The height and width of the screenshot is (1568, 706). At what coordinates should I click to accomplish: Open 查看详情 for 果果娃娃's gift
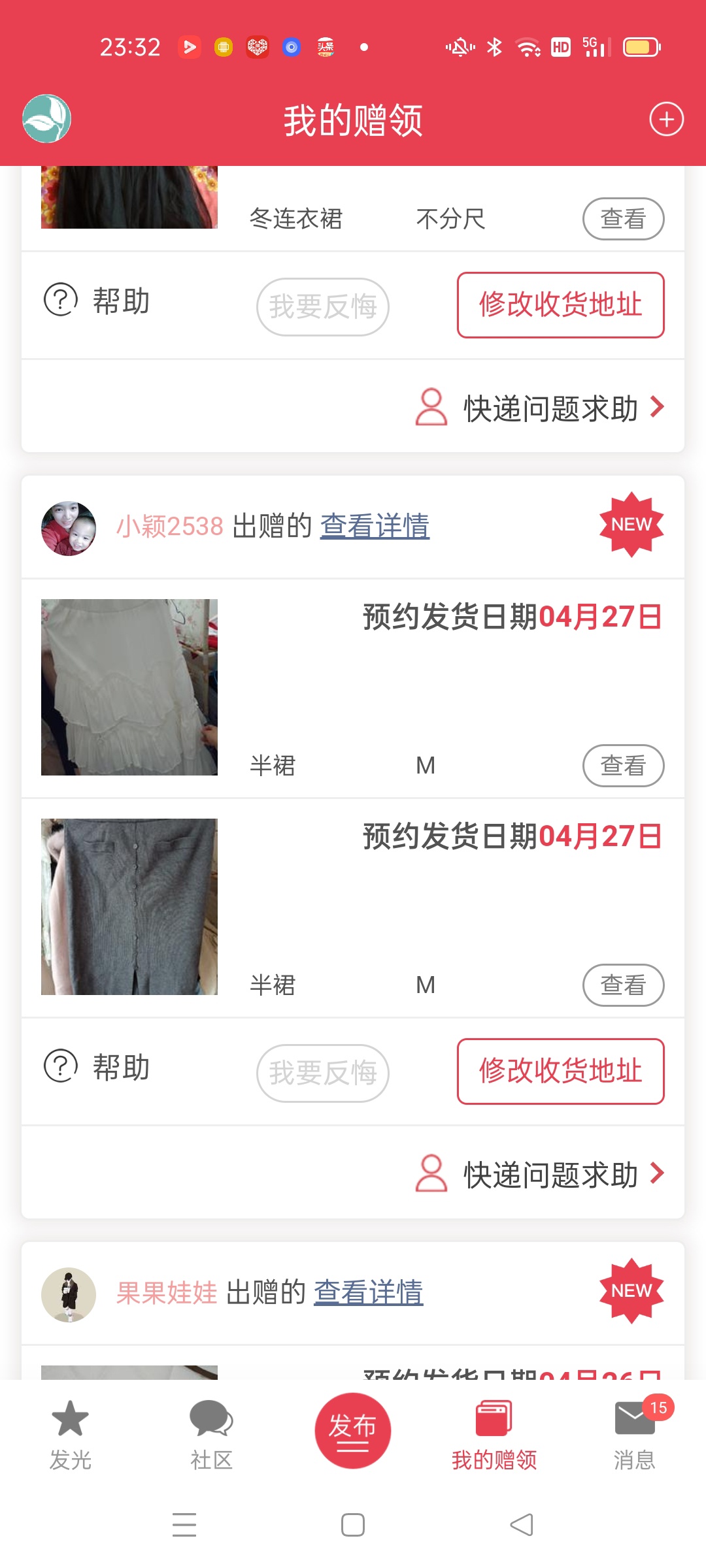point(368,1292)
